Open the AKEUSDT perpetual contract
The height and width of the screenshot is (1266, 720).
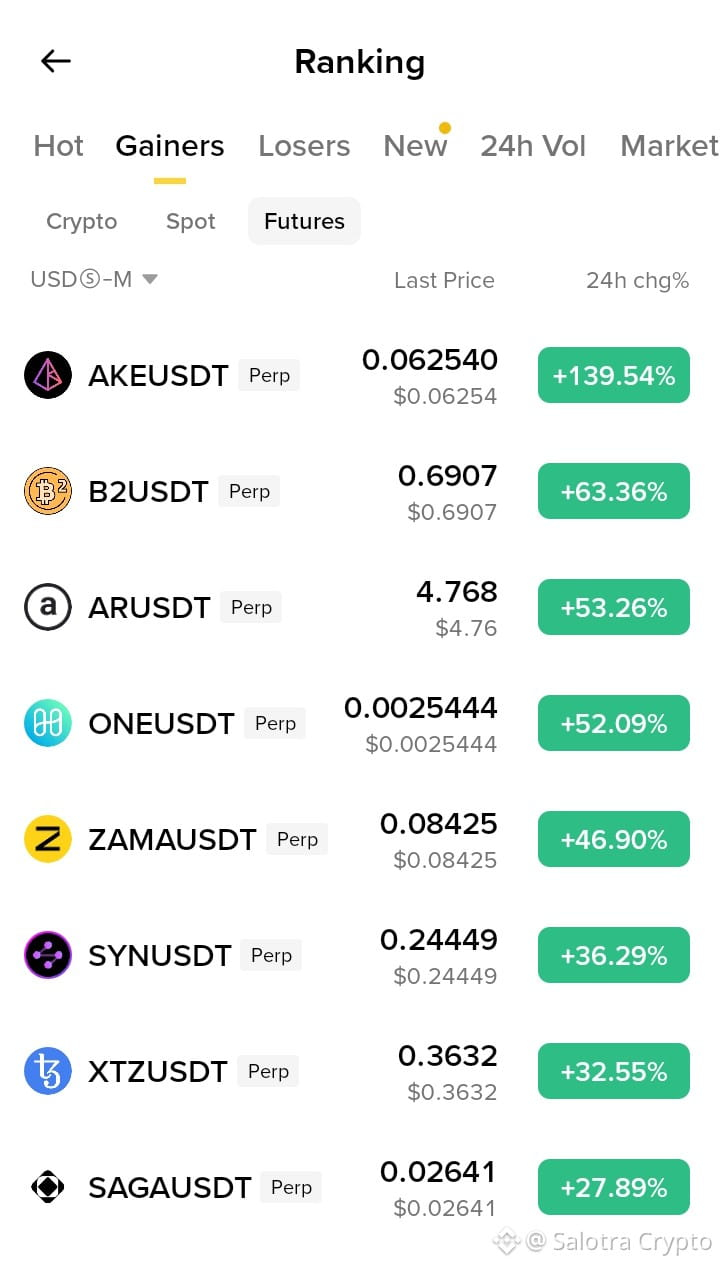tap(360, 376)
